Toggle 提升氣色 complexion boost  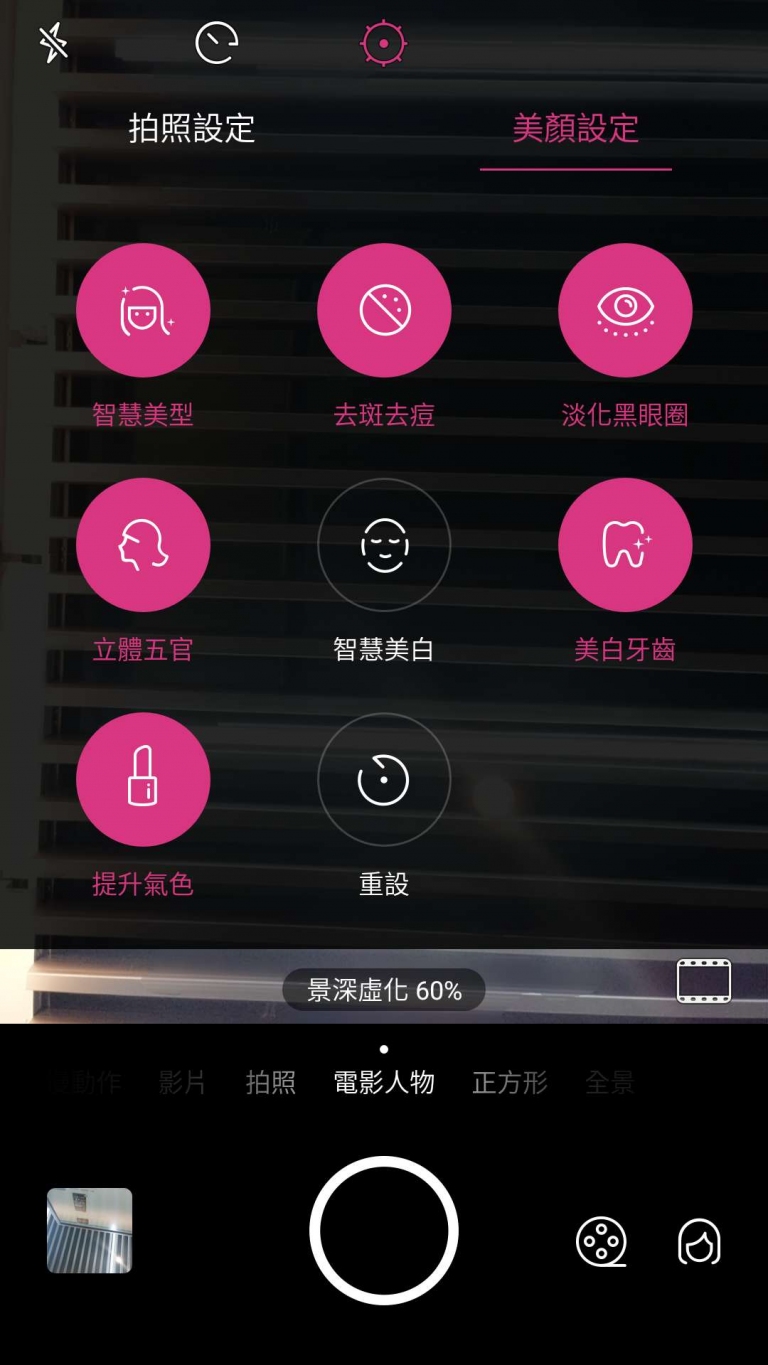[143, 780]
